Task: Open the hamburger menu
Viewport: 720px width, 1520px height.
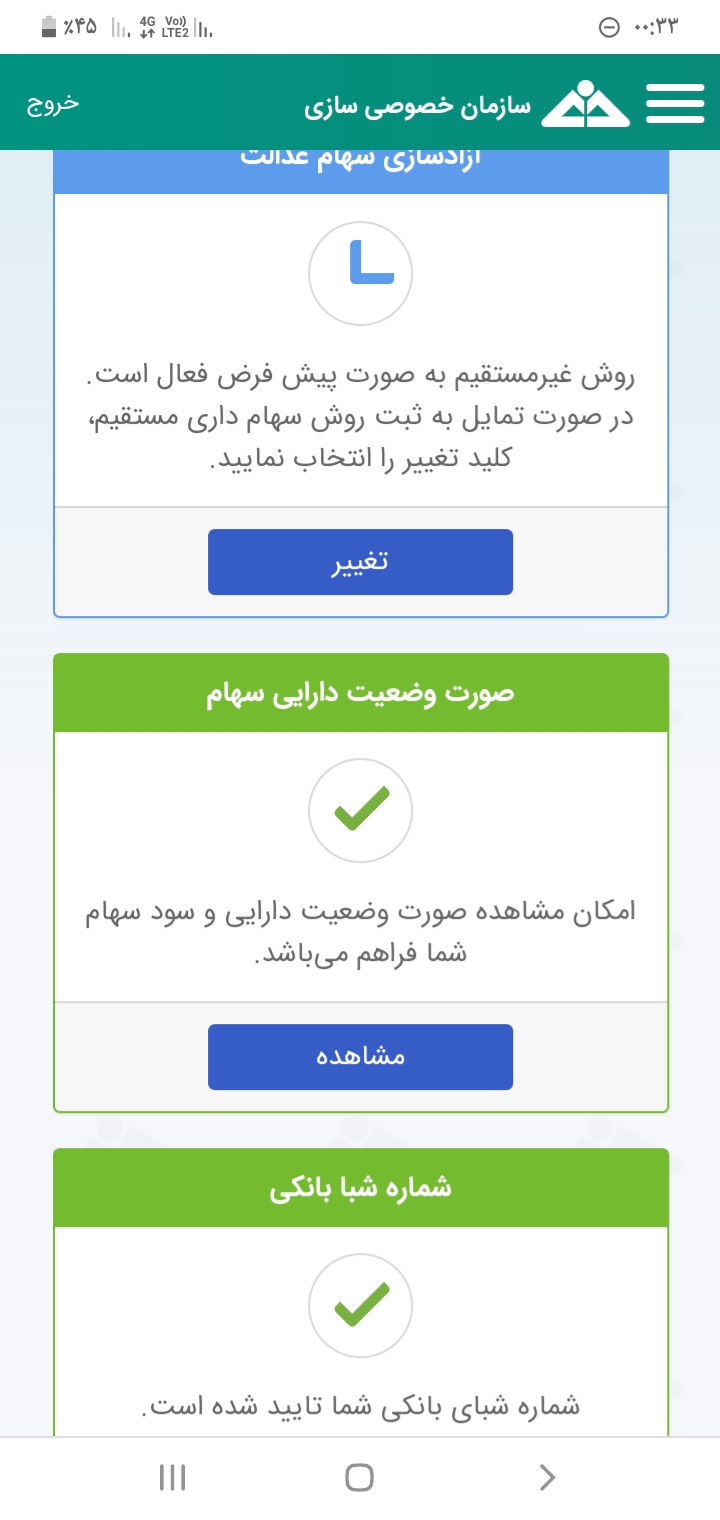Action: click(675, 104)
